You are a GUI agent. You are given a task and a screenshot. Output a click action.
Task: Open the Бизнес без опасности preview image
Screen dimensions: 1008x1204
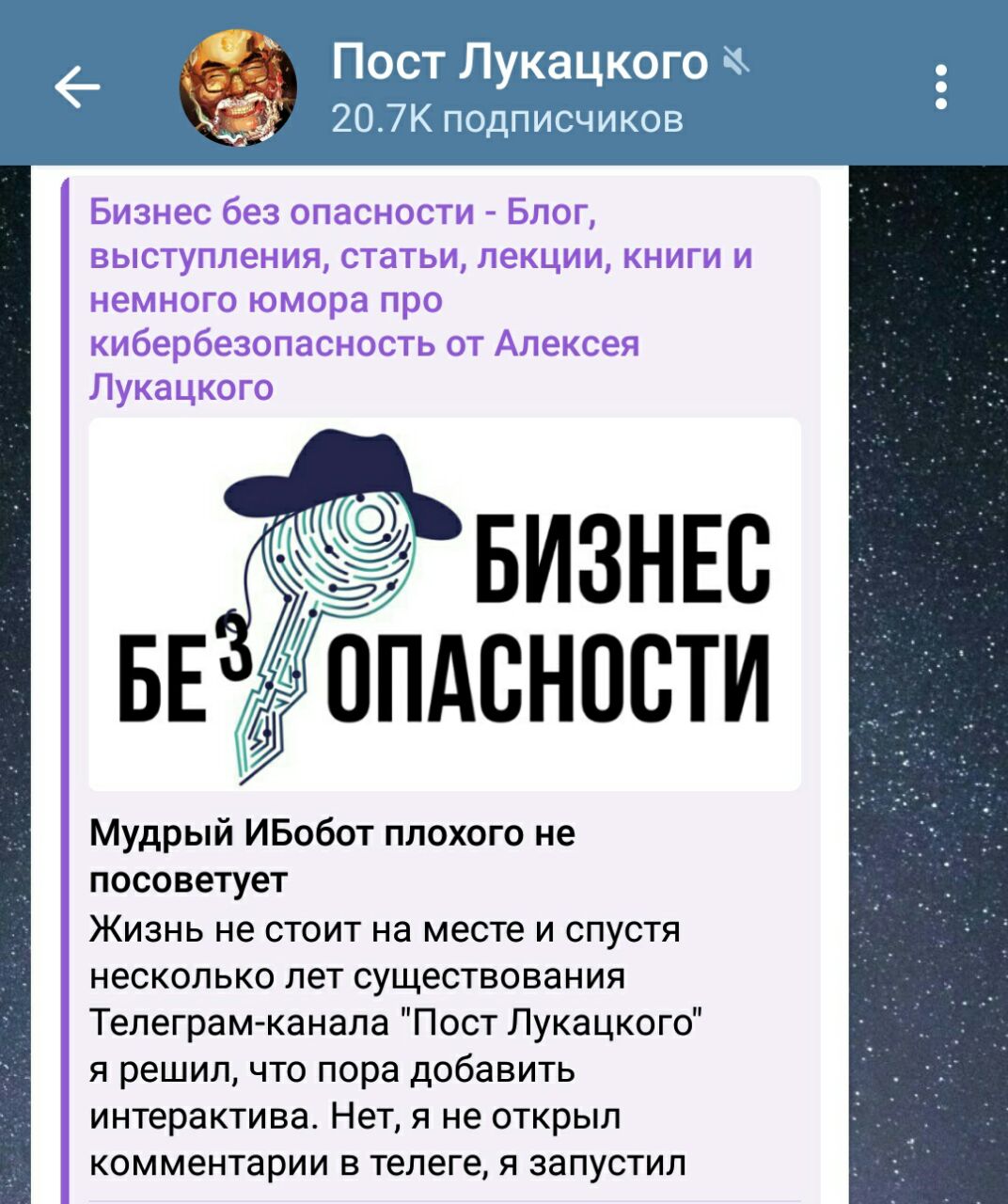pos(445,604)
